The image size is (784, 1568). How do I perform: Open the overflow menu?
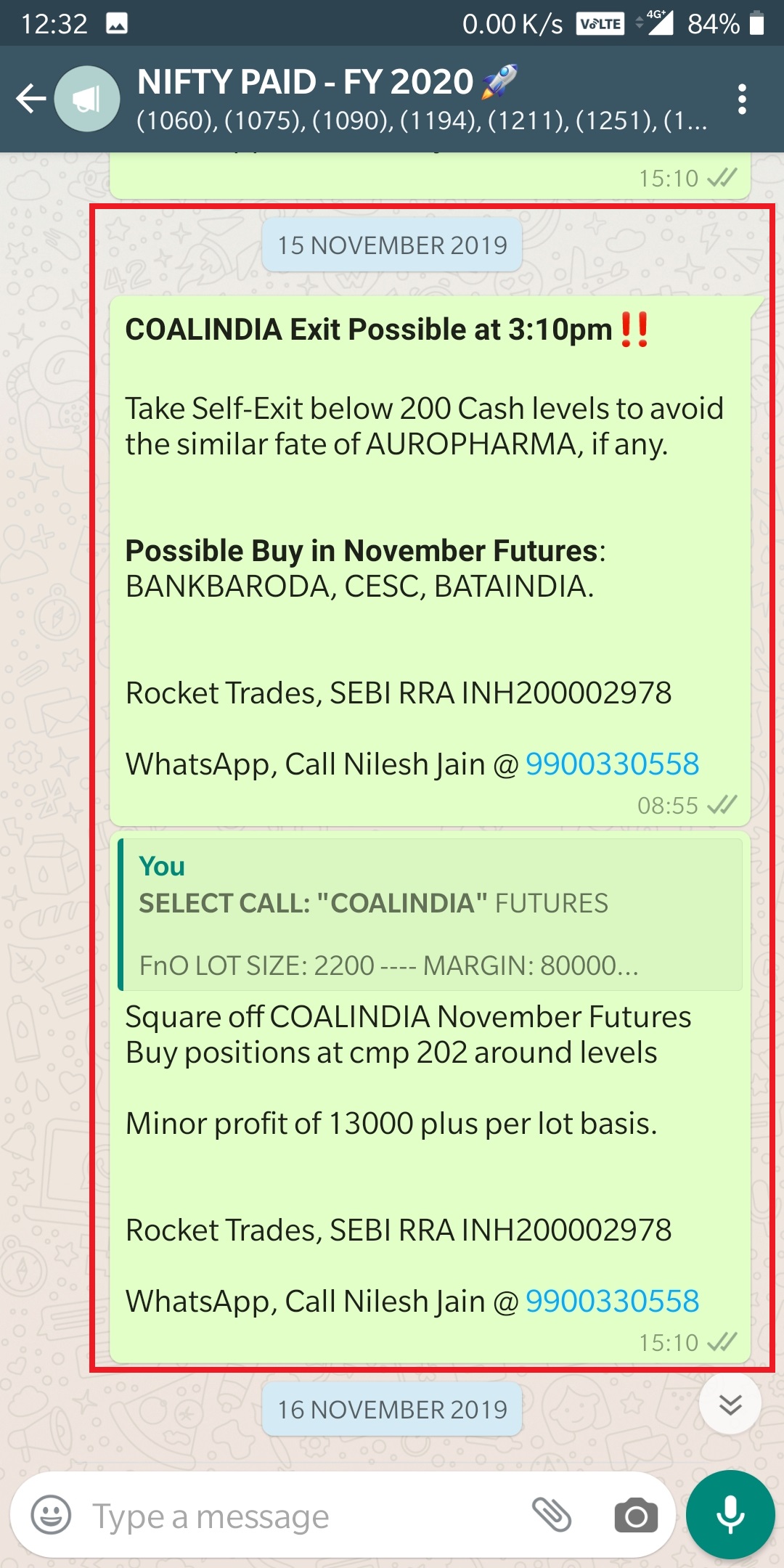[x=741, y=99]
